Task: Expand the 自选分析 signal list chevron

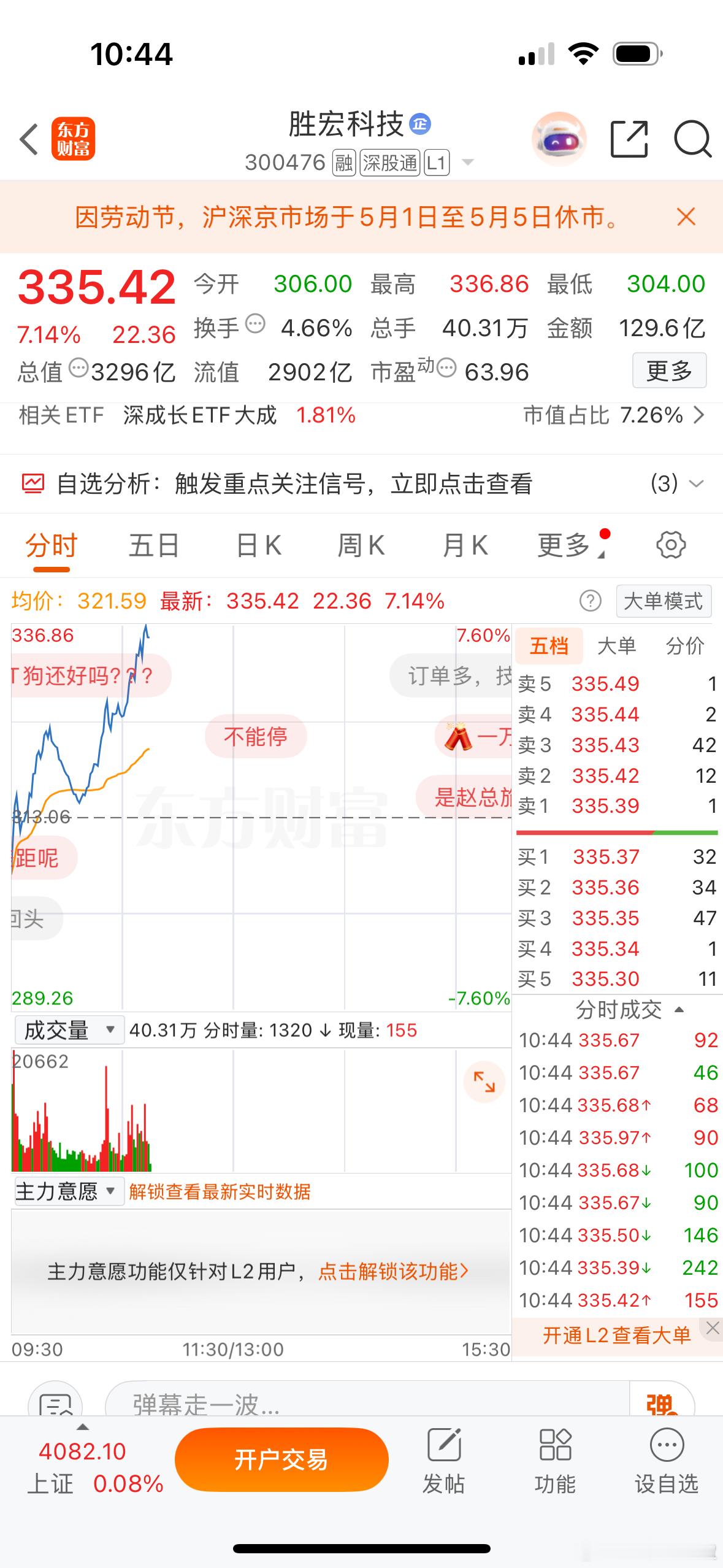Action: (696, 484)
